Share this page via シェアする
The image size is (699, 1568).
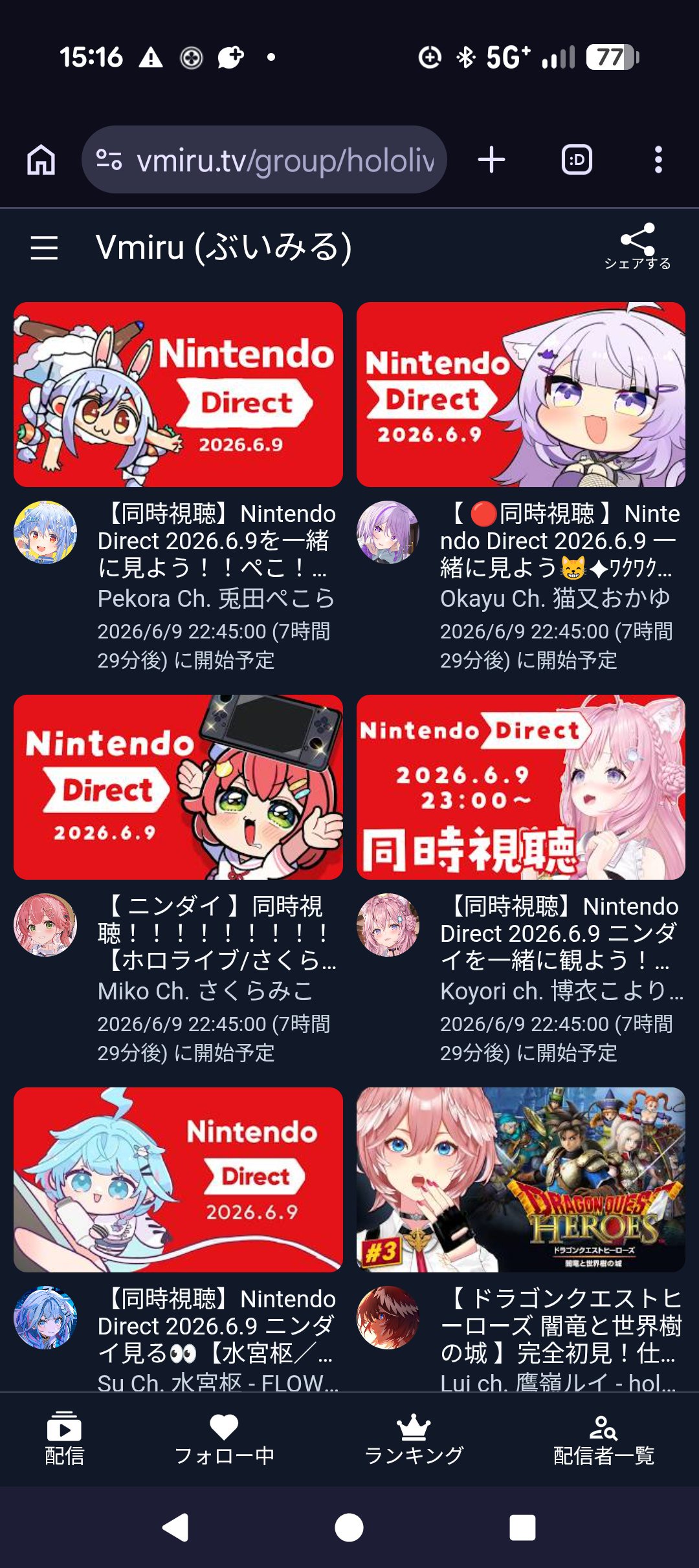(638, 248)
